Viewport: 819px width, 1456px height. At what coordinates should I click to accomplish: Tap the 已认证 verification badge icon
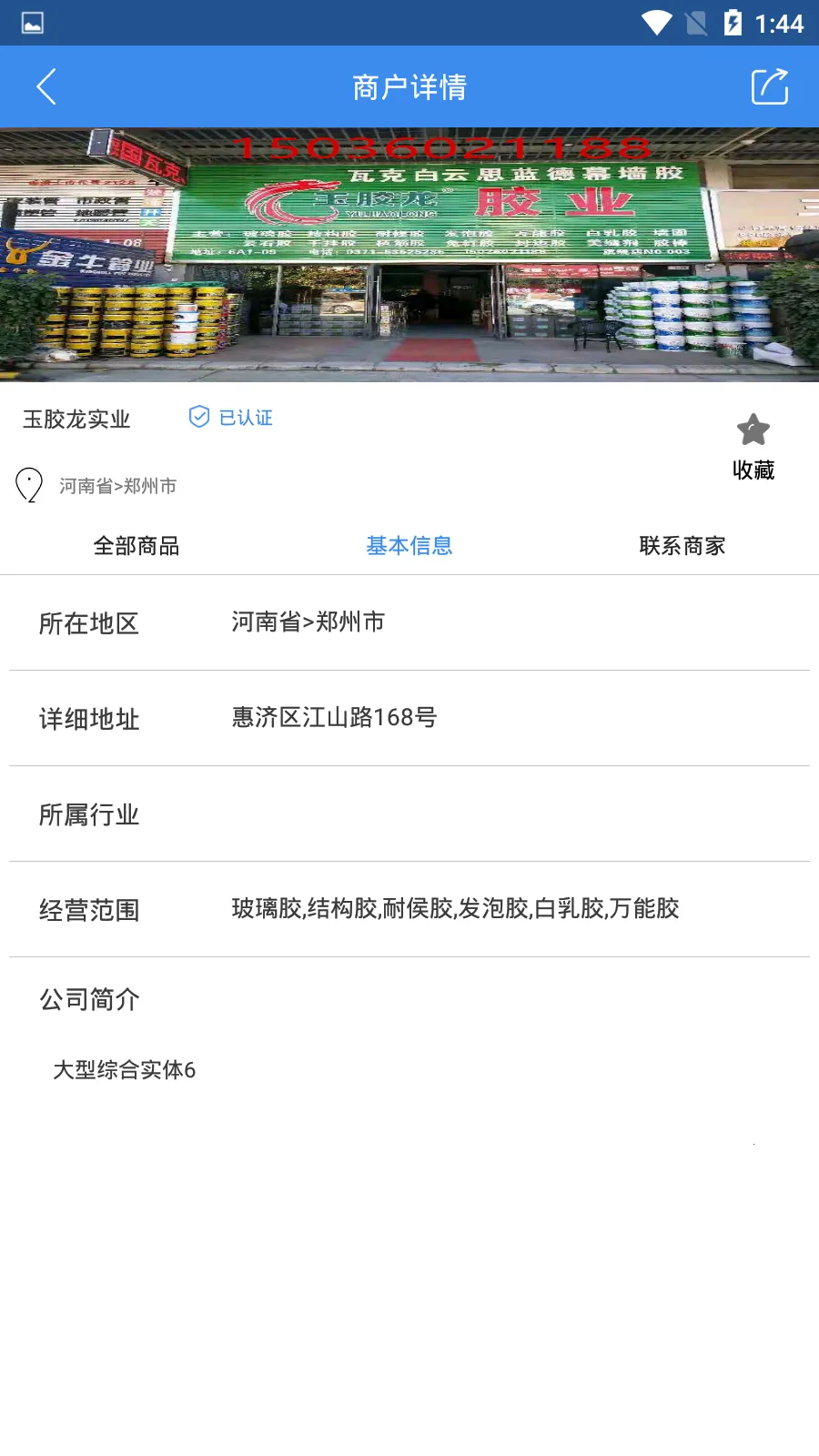click(199, 417)
